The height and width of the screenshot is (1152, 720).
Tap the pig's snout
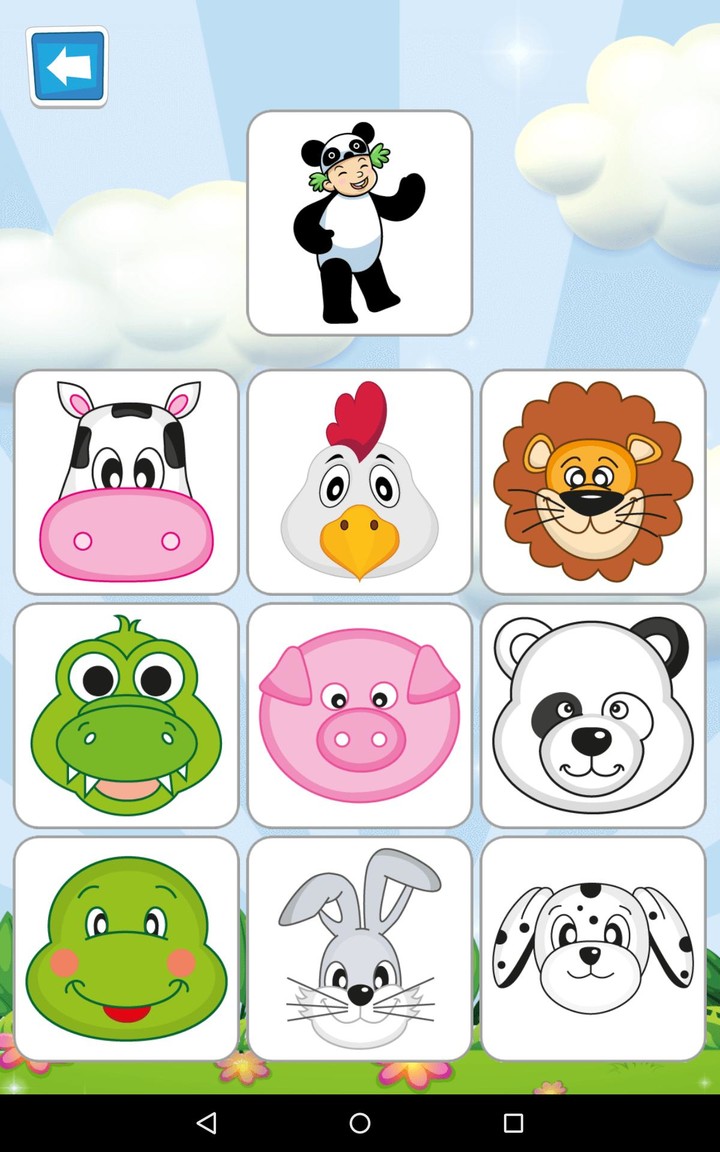pyautogui.click(x=359, y=740)
